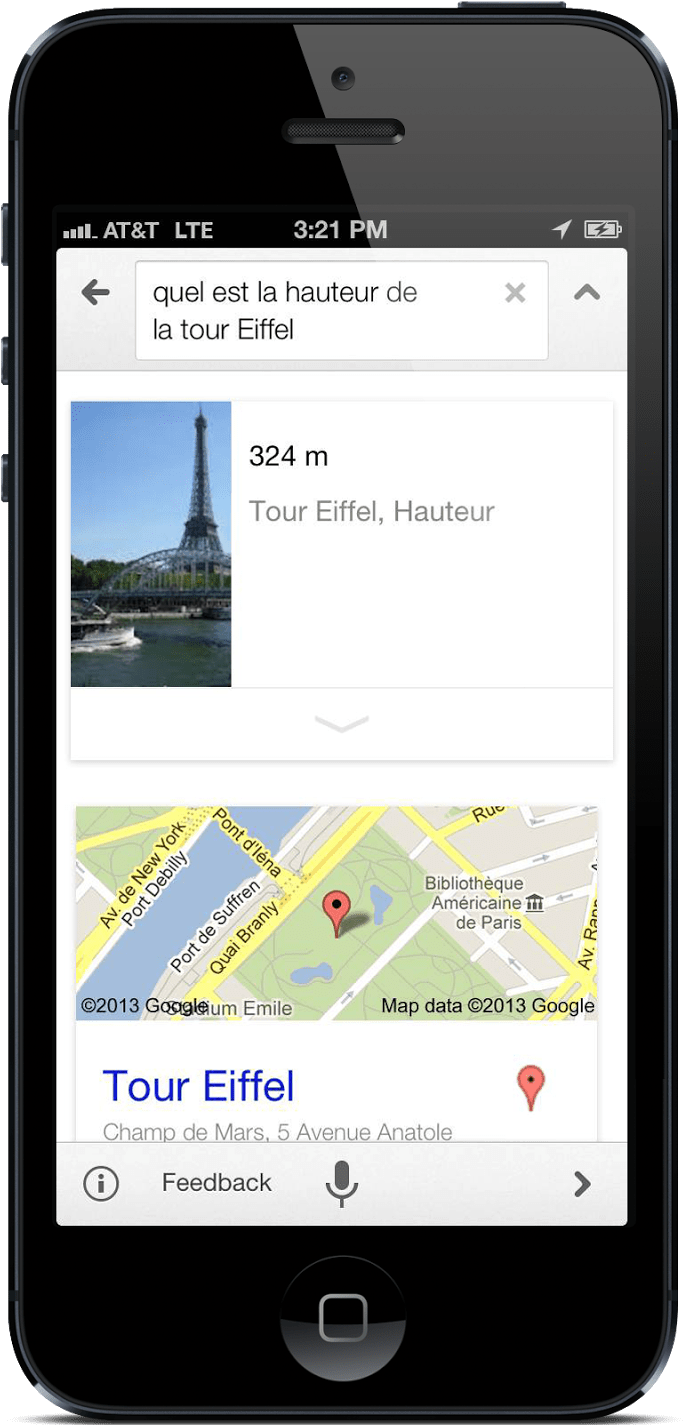Open the Tour Eiffel place link
This screenshot has height=1425, width=683.
point(199,1086)
